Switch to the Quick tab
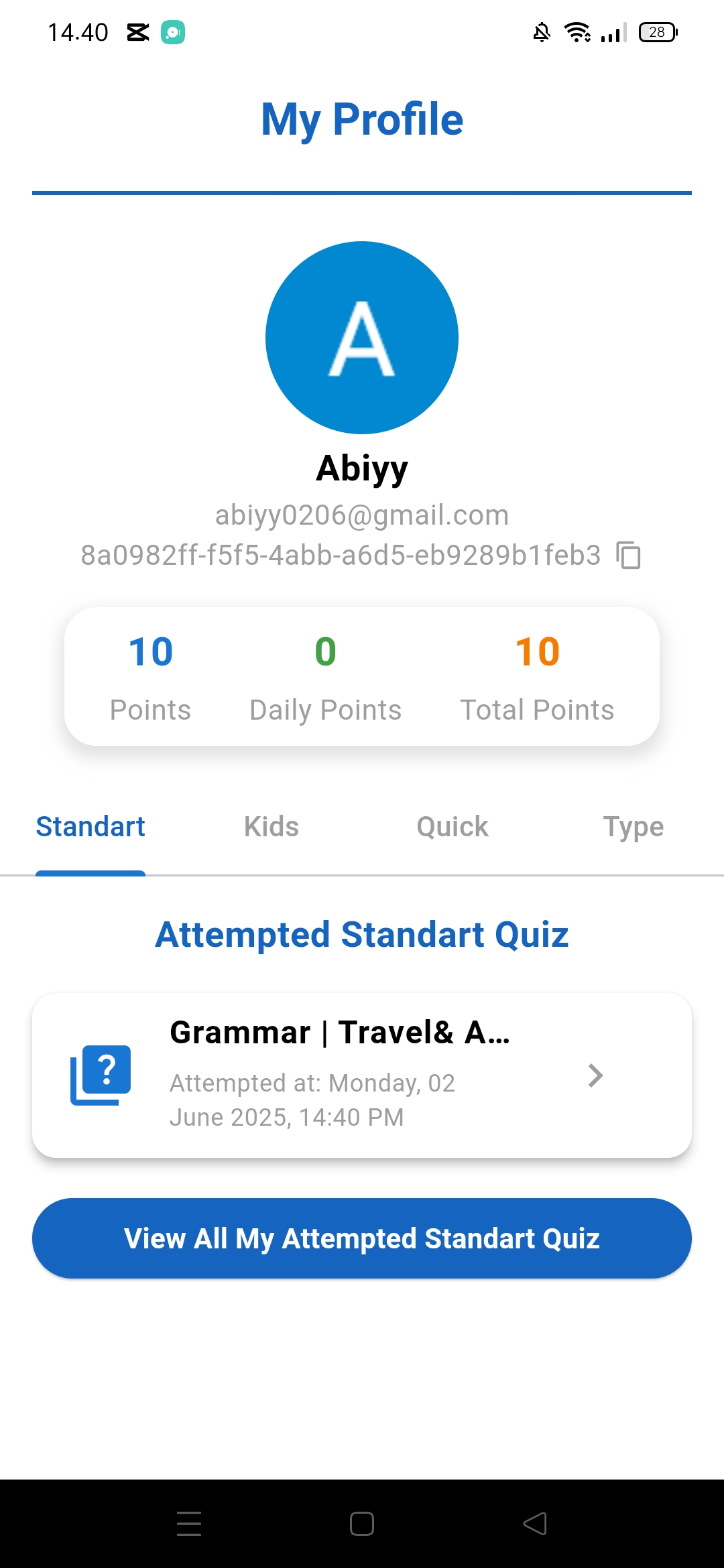This screenshot has height=1568, width=724. click(x=452, y=828)
